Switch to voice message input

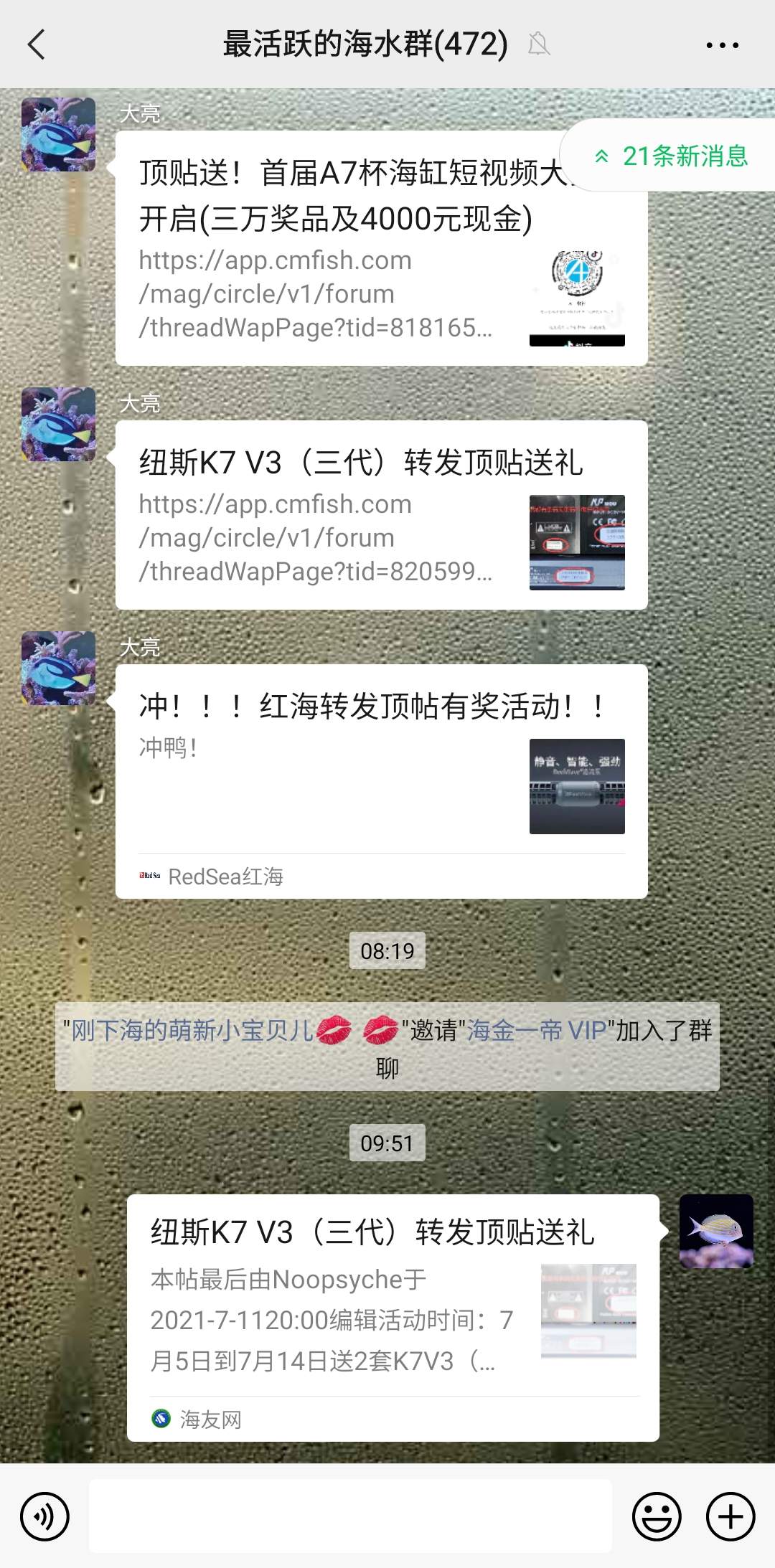44,1516
